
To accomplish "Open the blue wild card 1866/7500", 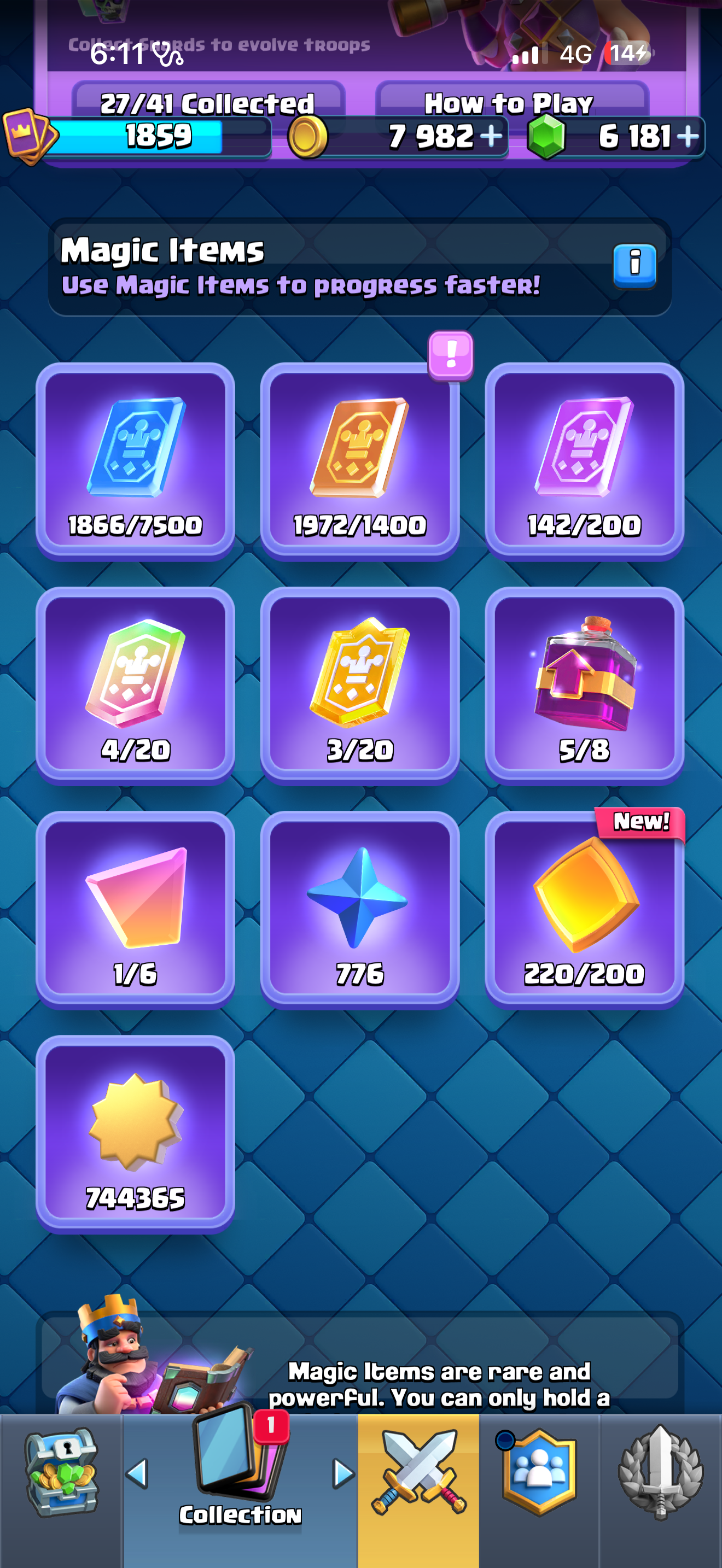I will click(135, 461).
